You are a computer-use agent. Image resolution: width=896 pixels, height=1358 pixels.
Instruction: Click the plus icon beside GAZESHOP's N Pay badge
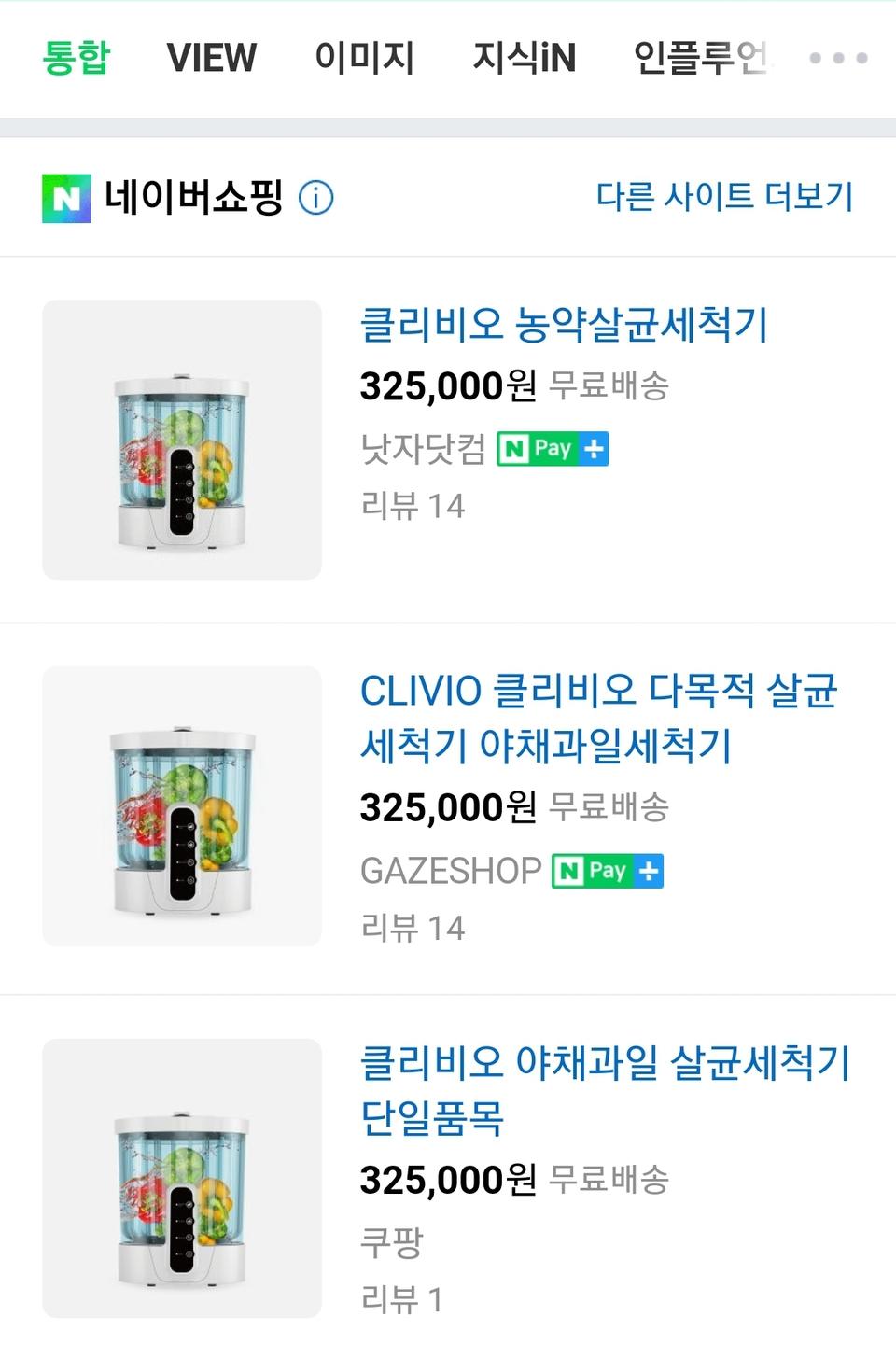(x=651, y=870)
